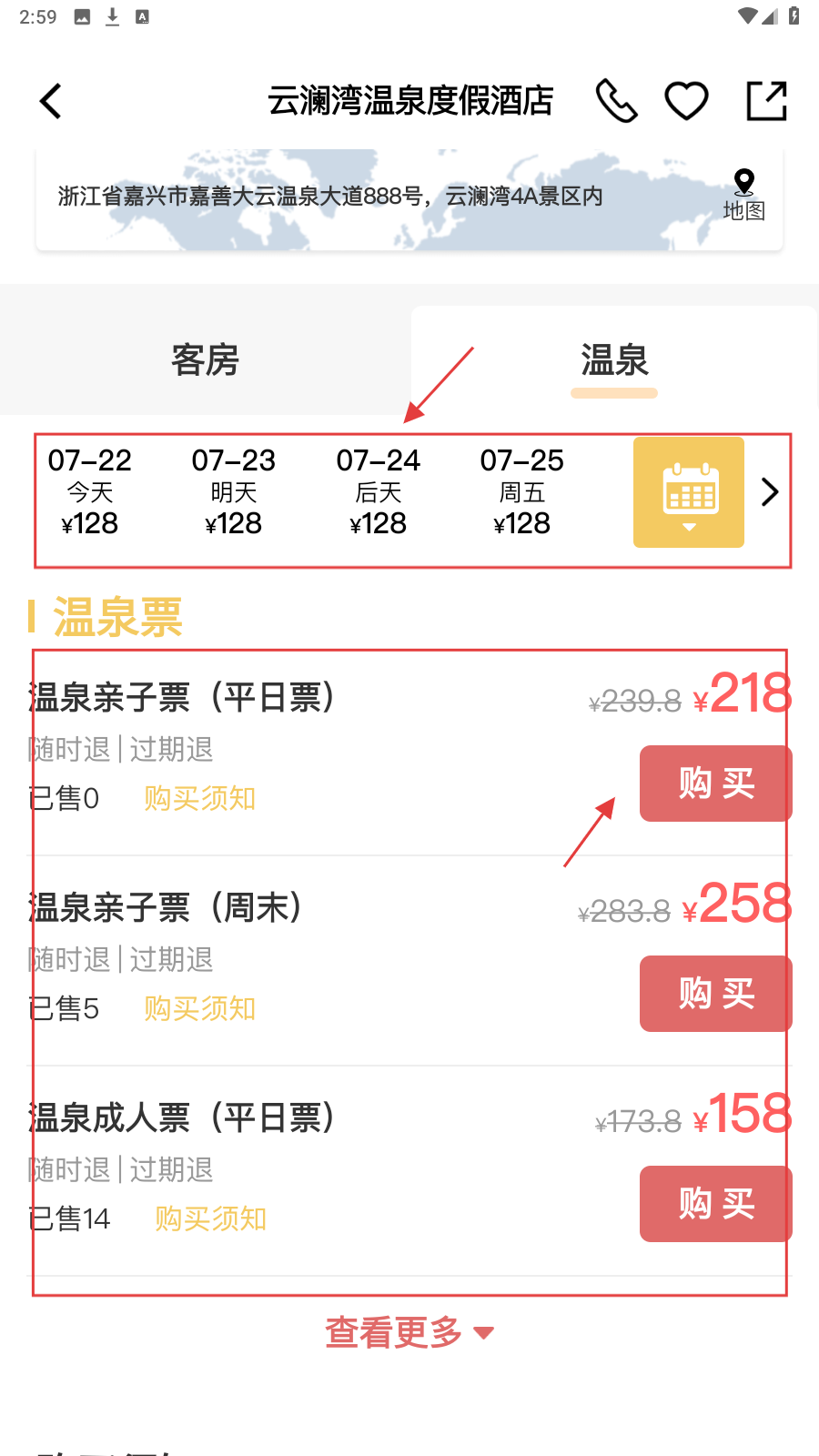Buy 温泉亲子票（周末）
The width and height of the screenshot is (819, 1456).
point(715,994)
